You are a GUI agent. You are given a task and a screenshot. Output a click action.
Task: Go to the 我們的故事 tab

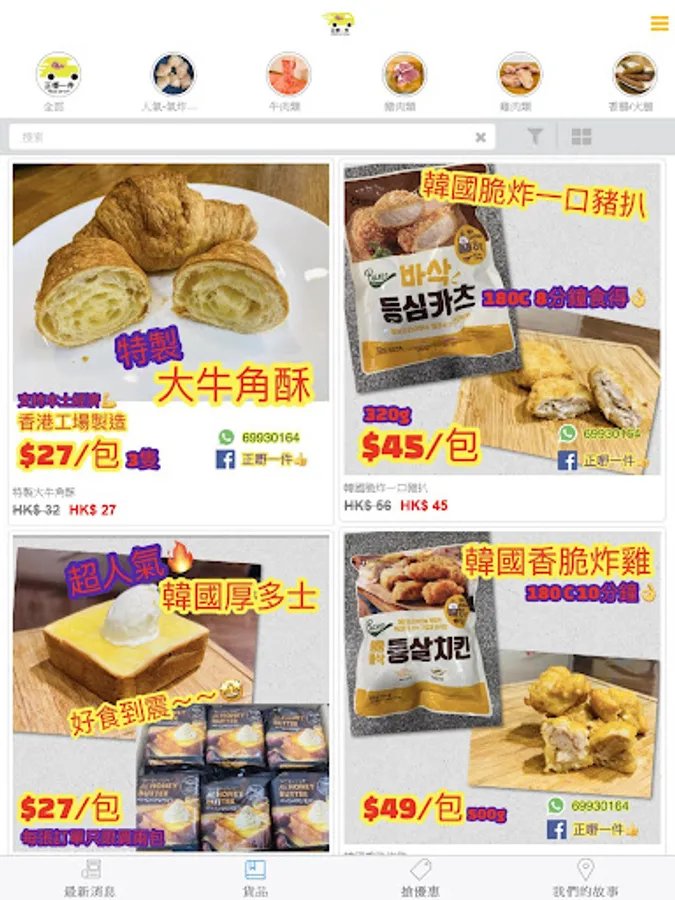tap(585, 877)
